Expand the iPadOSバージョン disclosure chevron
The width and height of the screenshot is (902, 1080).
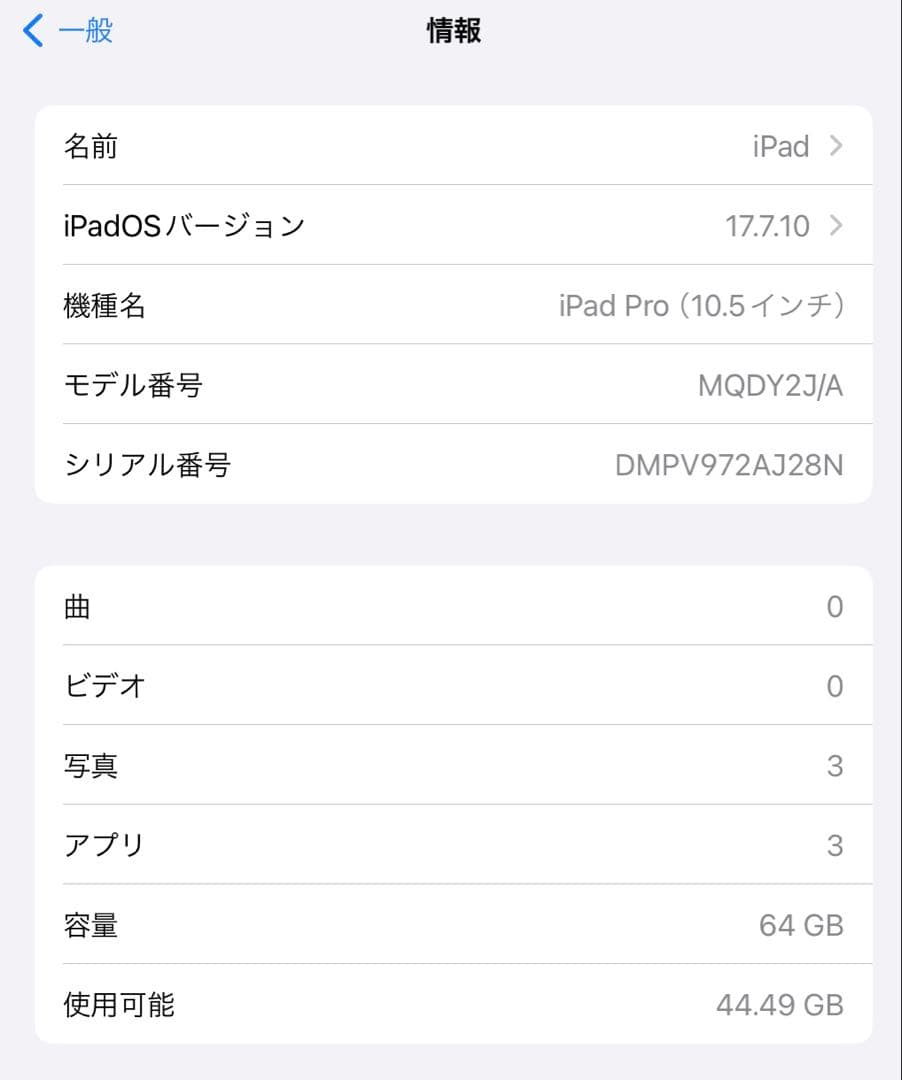coord(836,226)
